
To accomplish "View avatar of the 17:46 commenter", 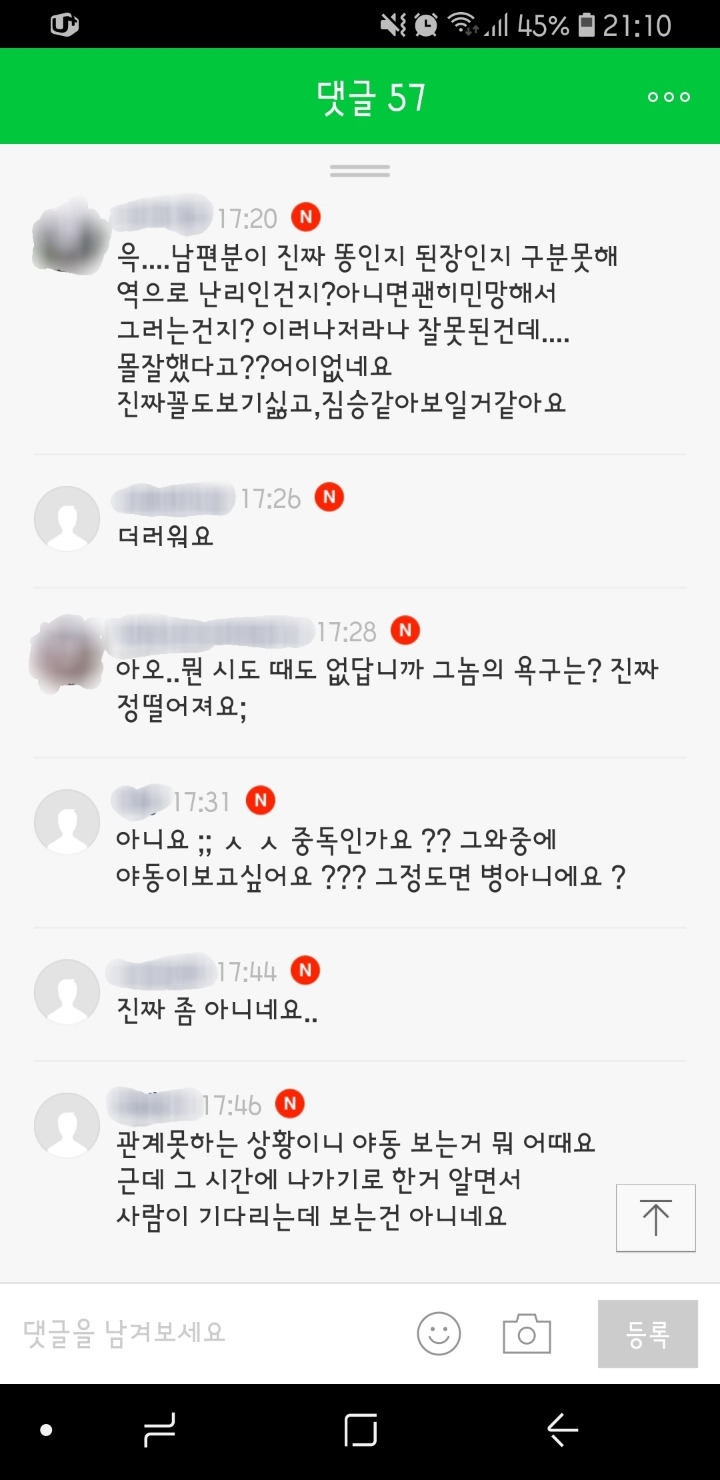I will [67, 1126].
